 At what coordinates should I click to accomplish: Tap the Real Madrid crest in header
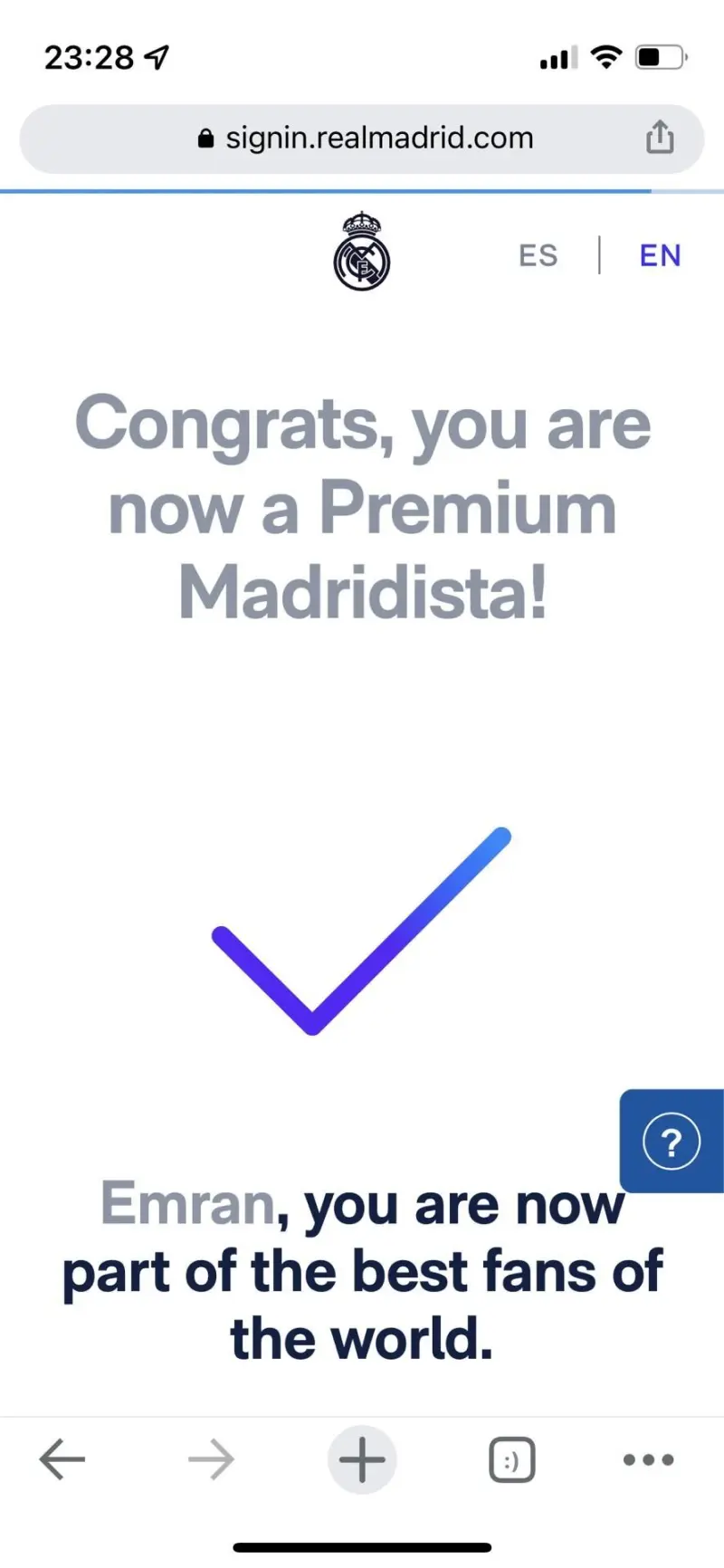tap(362, 253)
